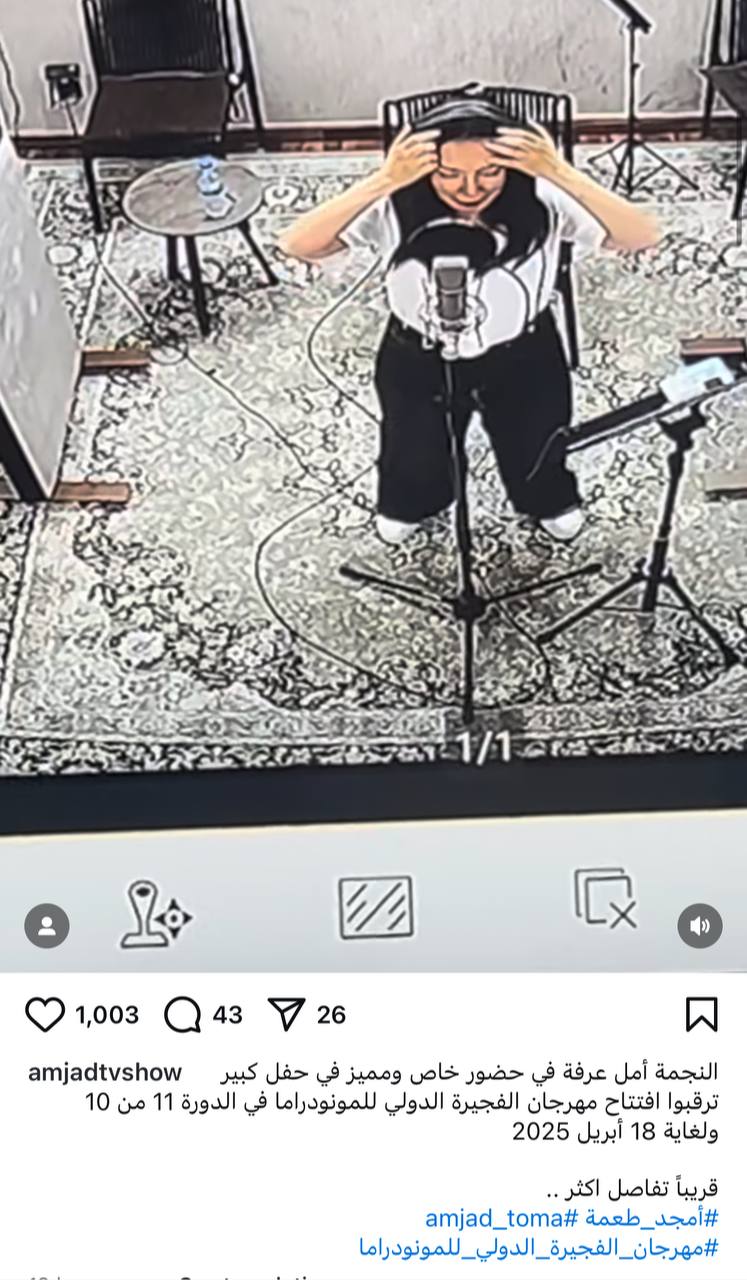The height and width of the screenshot is (1280, 747).
Task: Open the #مهرجان_الفجيرة_الدولي_للمونودراما hashtag
Action: [x=538, y=1247]
